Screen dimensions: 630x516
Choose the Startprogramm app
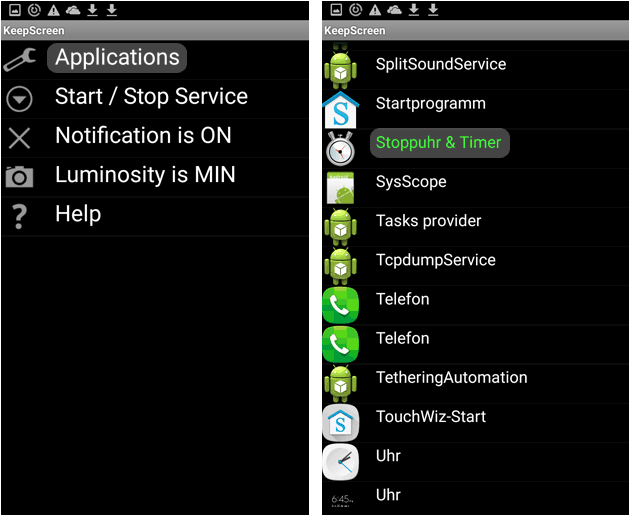click(430, 104)
